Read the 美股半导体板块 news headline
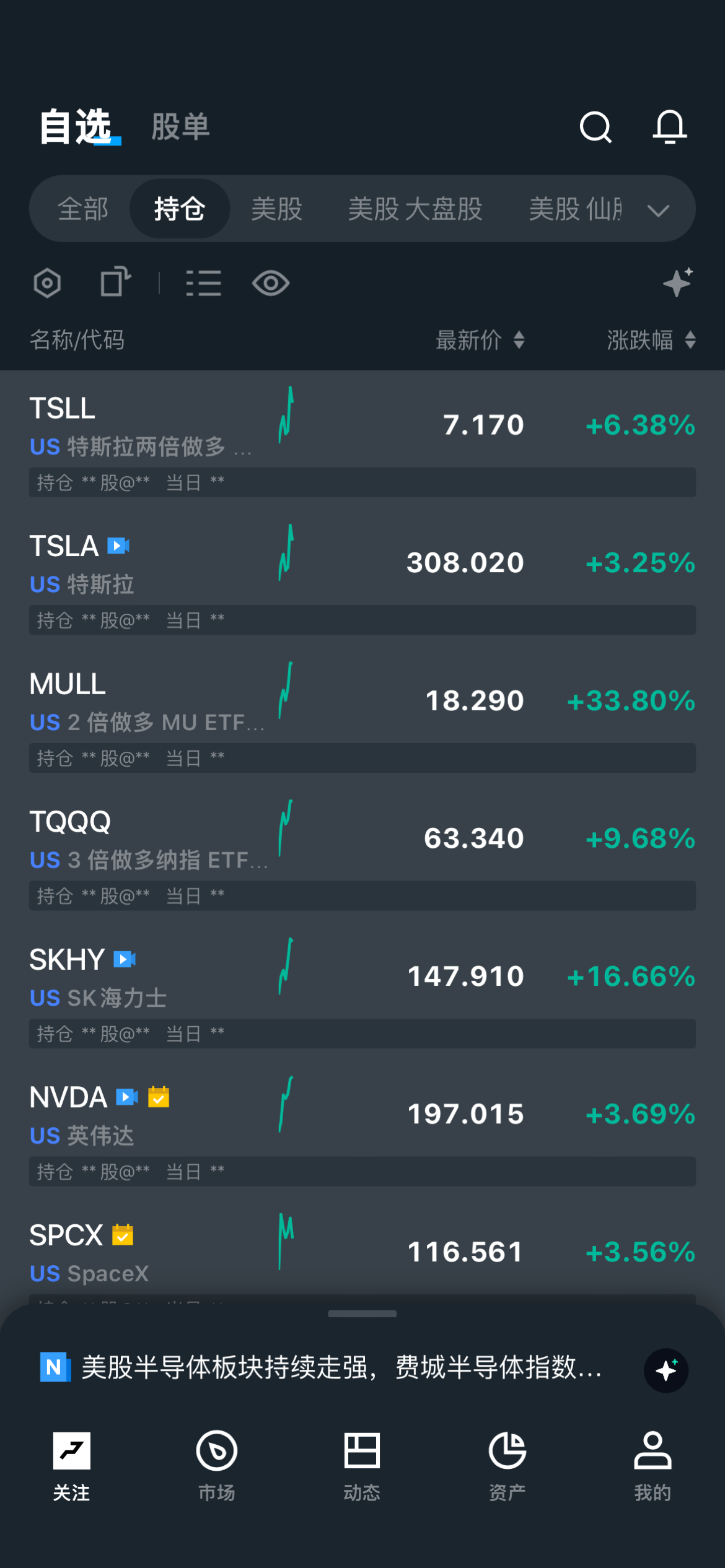The height and width of the screenshot is (1568, 725). click(342, 1367)
